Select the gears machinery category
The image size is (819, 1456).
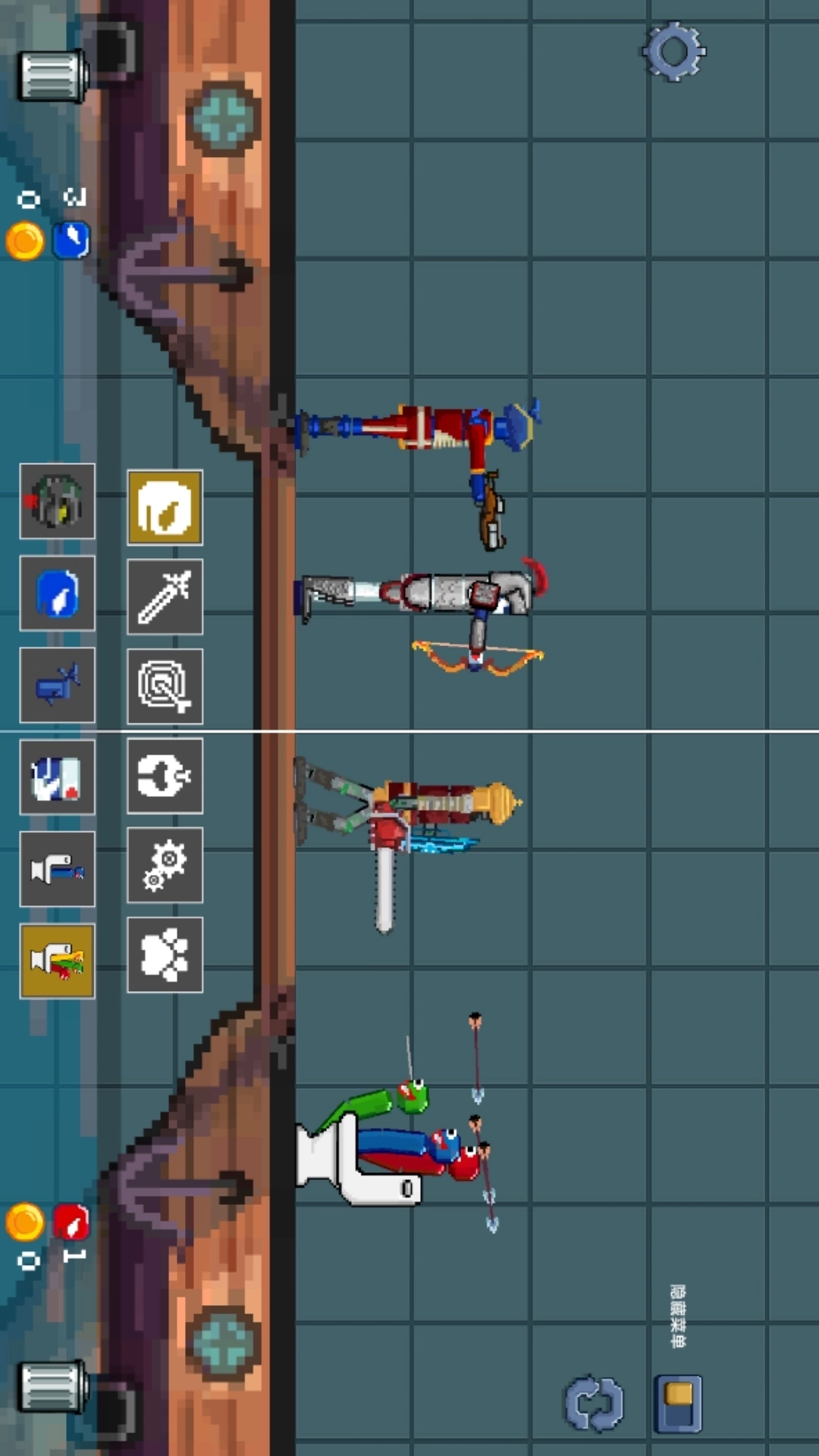pos(165,865)
